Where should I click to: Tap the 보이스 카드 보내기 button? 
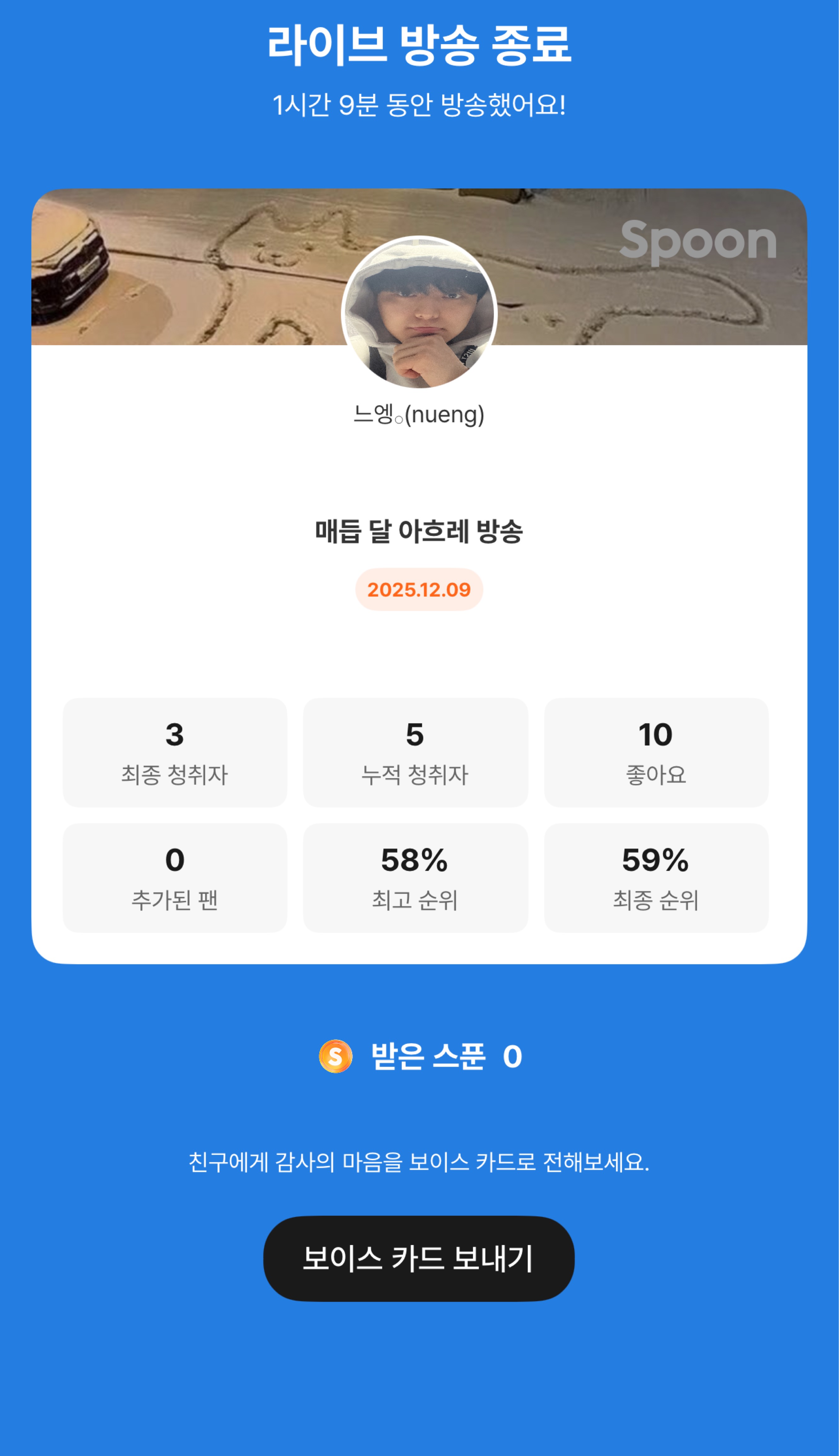[419, 1259]
